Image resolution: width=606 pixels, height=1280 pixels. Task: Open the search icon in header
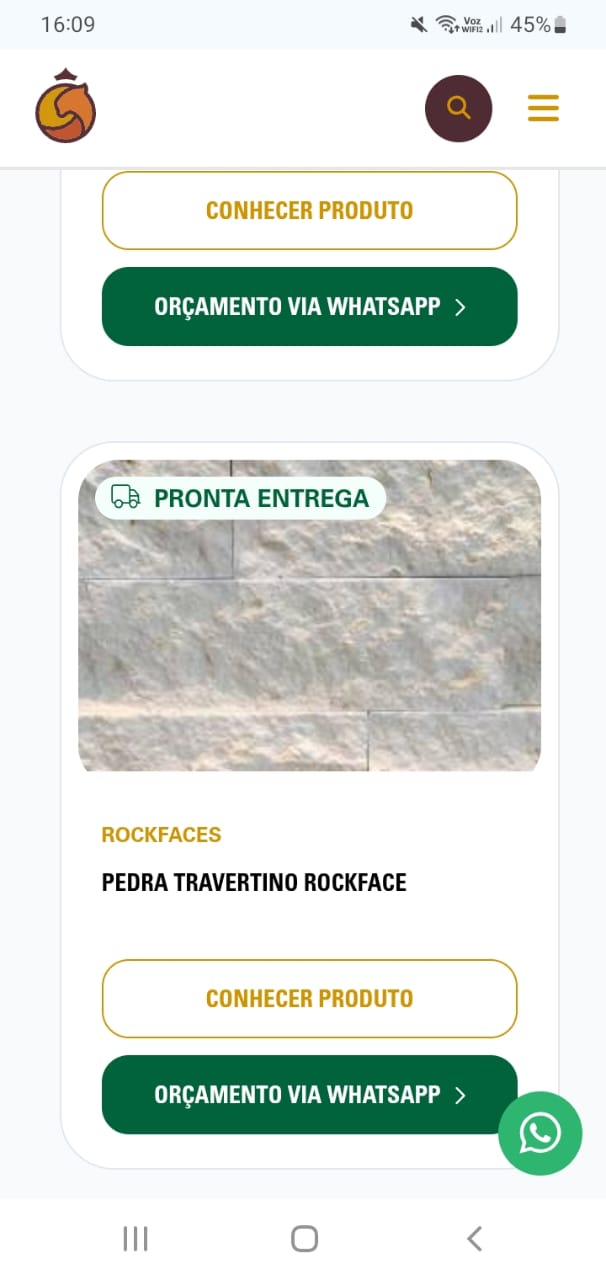458,108
